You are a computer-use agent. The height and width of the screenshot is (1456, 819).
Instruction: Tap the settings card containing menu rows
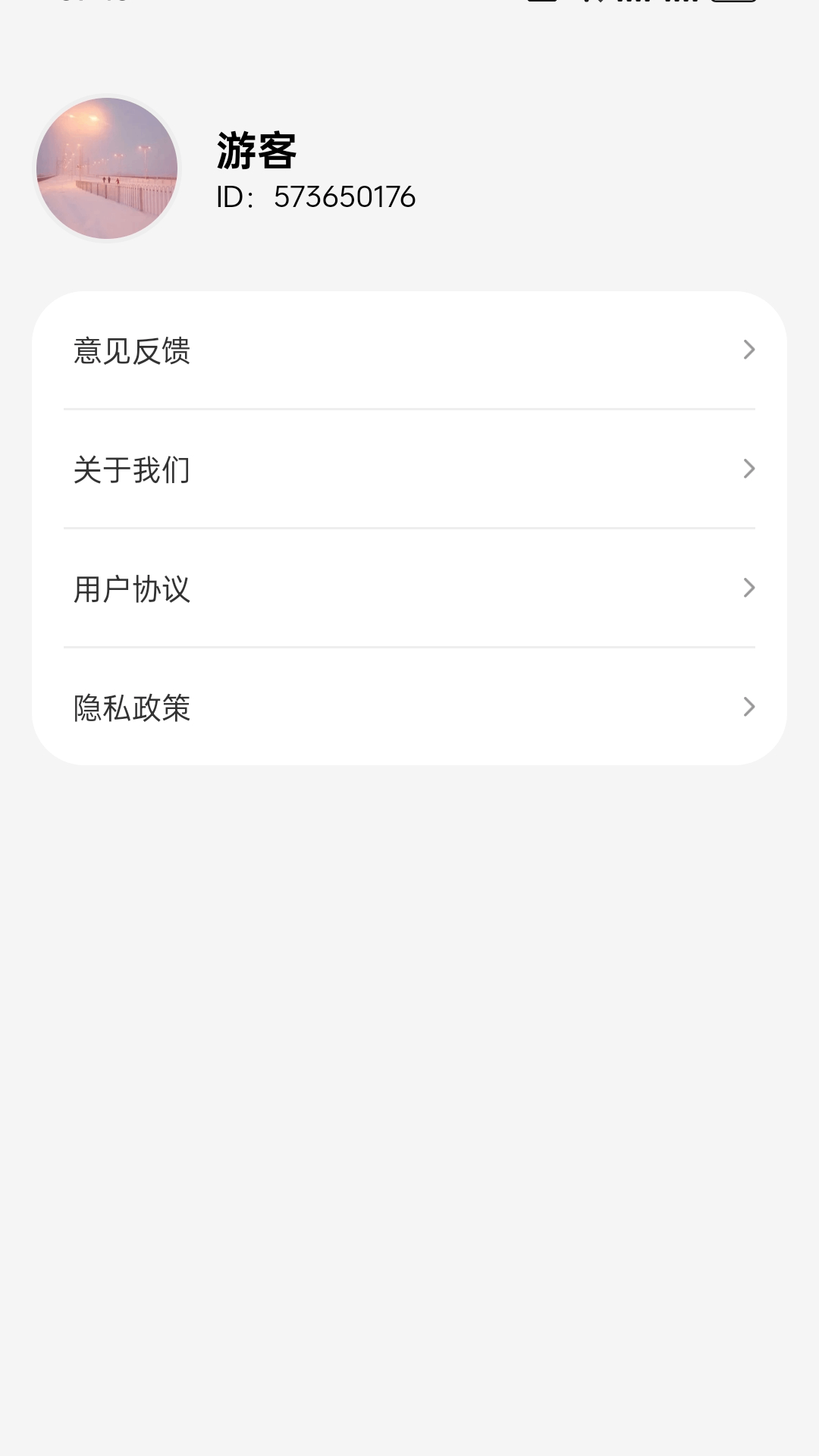(409, 527)
